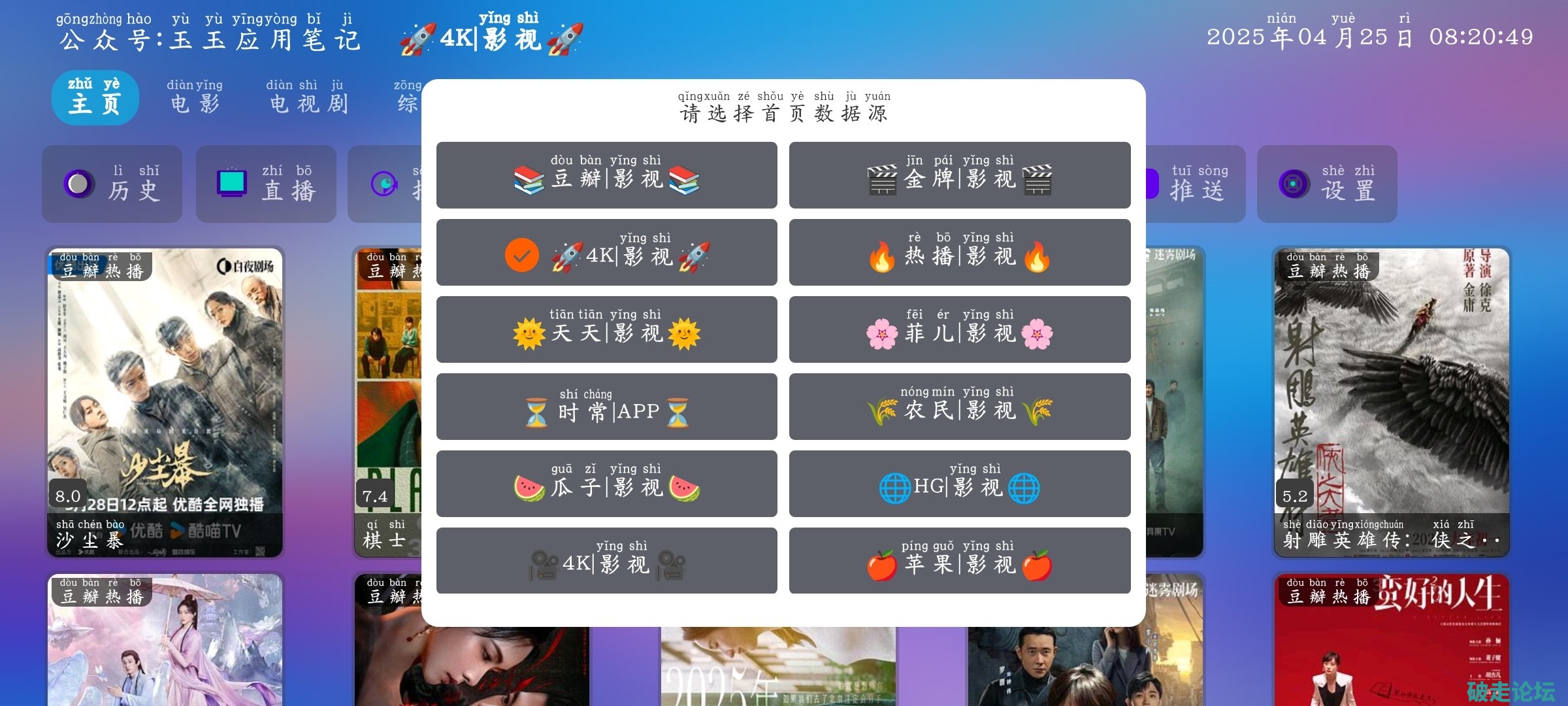Open the 电影 tab
The image size is (1568, 706).
tap(195, 98)
